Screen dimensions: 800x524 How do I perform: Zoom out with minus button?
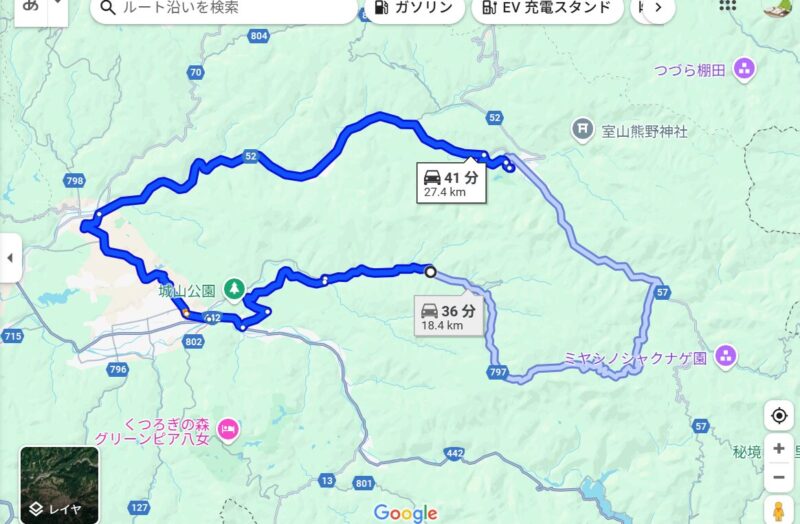(x=779, y=479)
